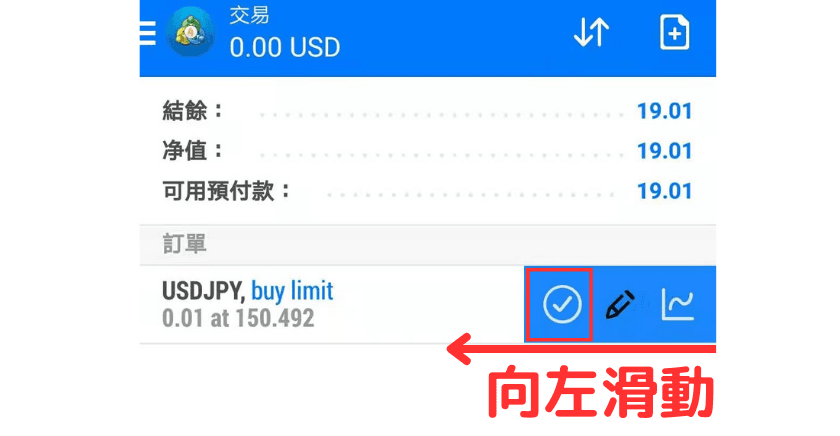This screenshot has height=436, width=840.
Task: Open the USDJPY buy limit order row
Action: click(x=300, y=304)
